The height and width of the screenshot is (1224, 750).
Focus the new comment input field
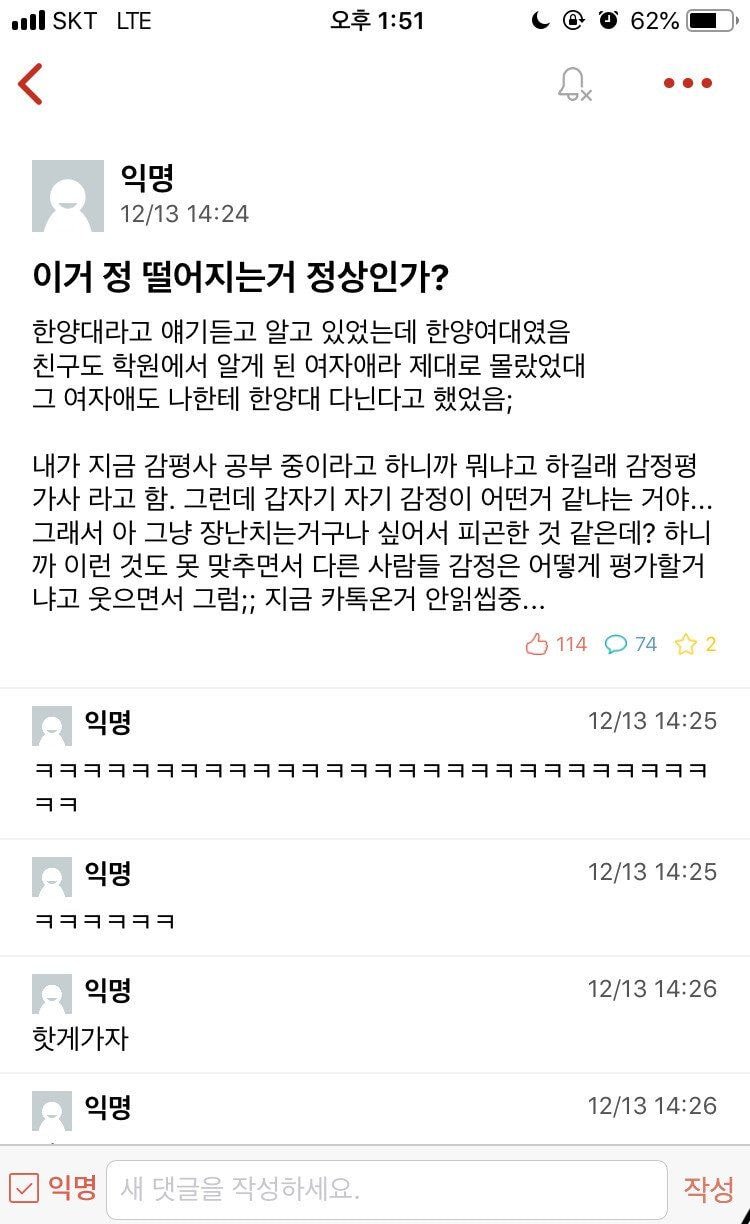click(x=386, y=1190)
